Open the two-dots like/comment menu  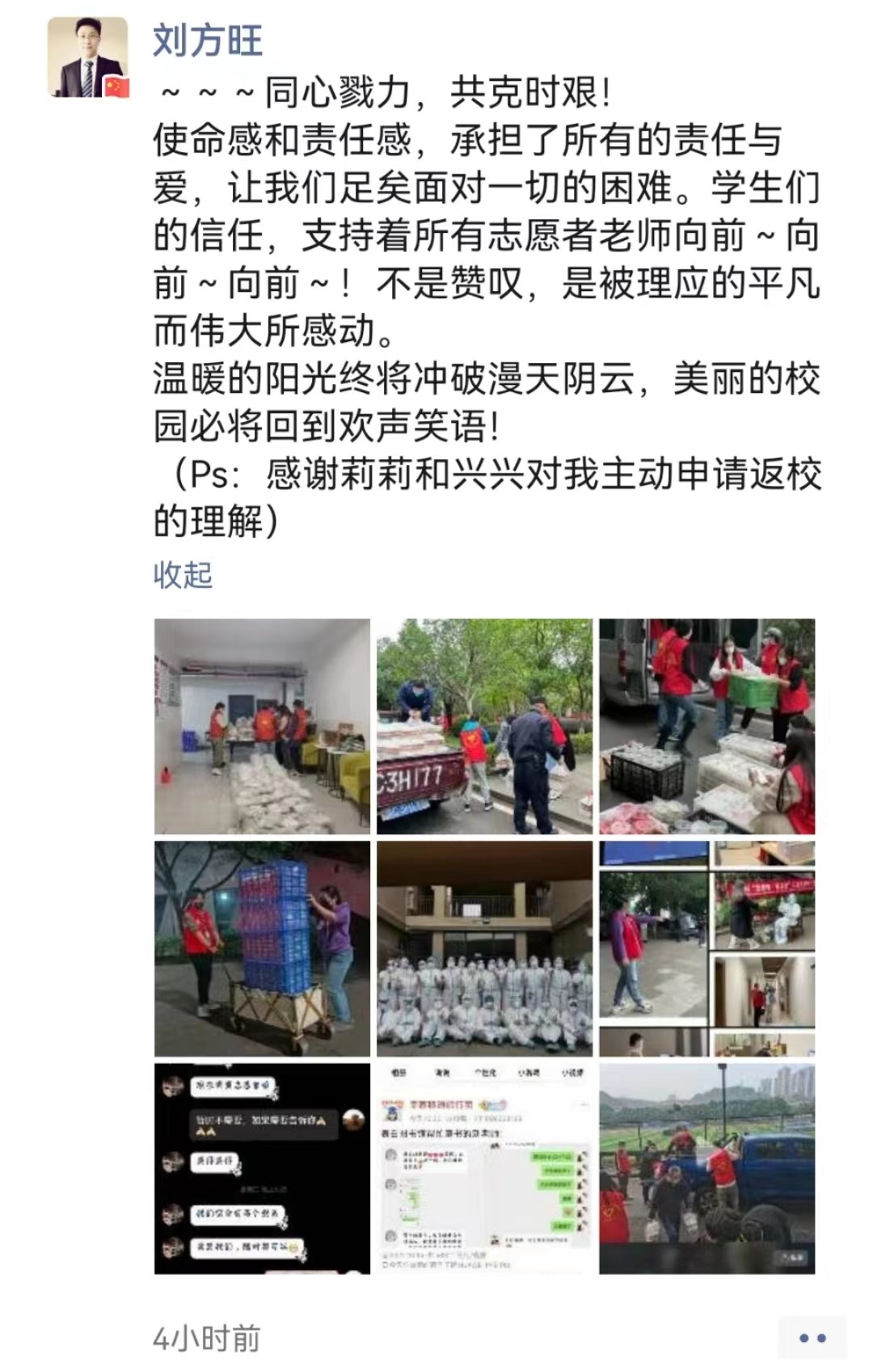pos(812,1338)
